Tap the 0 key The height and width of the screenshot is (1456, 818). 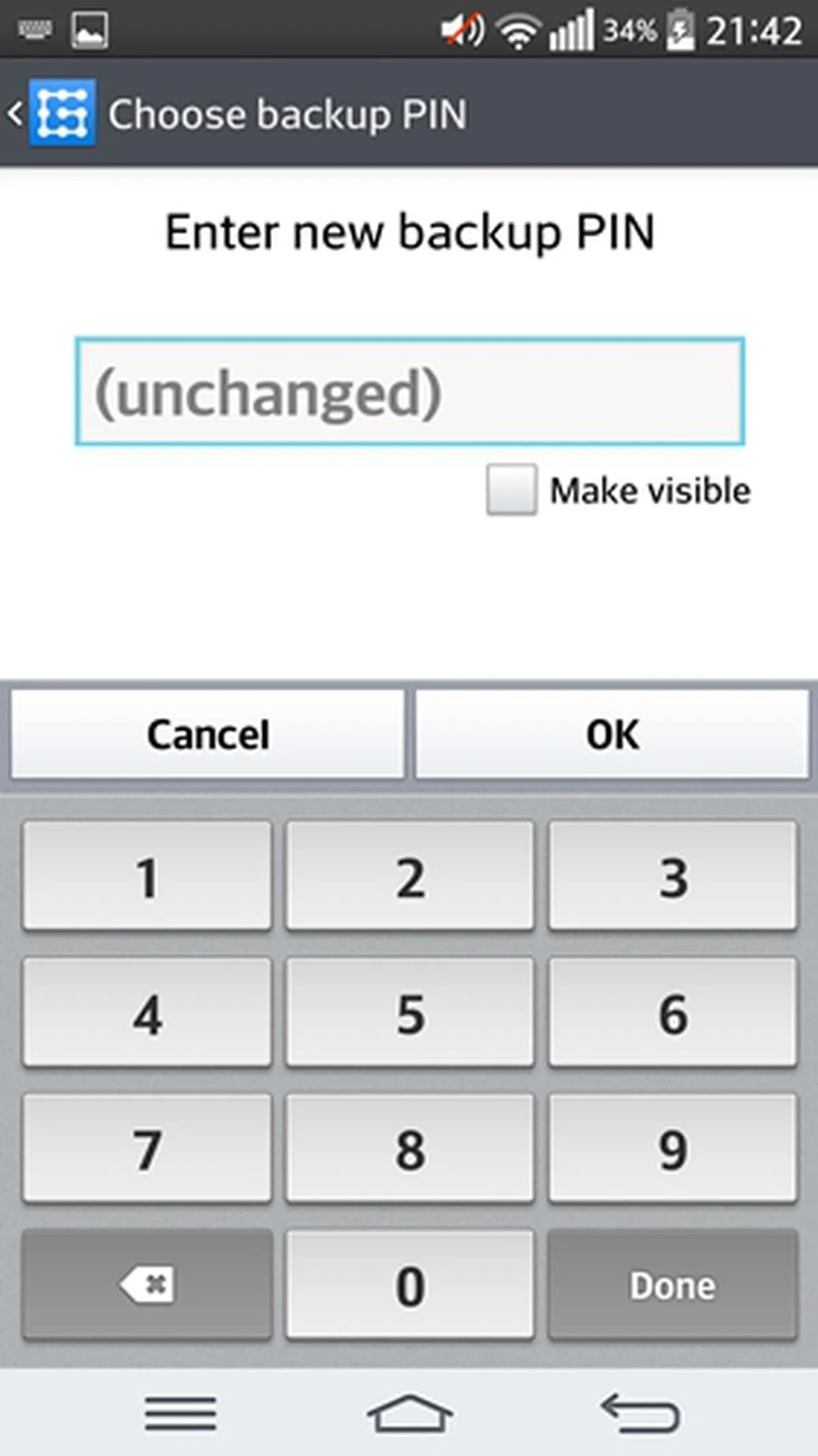click(x=410, y=1286)
